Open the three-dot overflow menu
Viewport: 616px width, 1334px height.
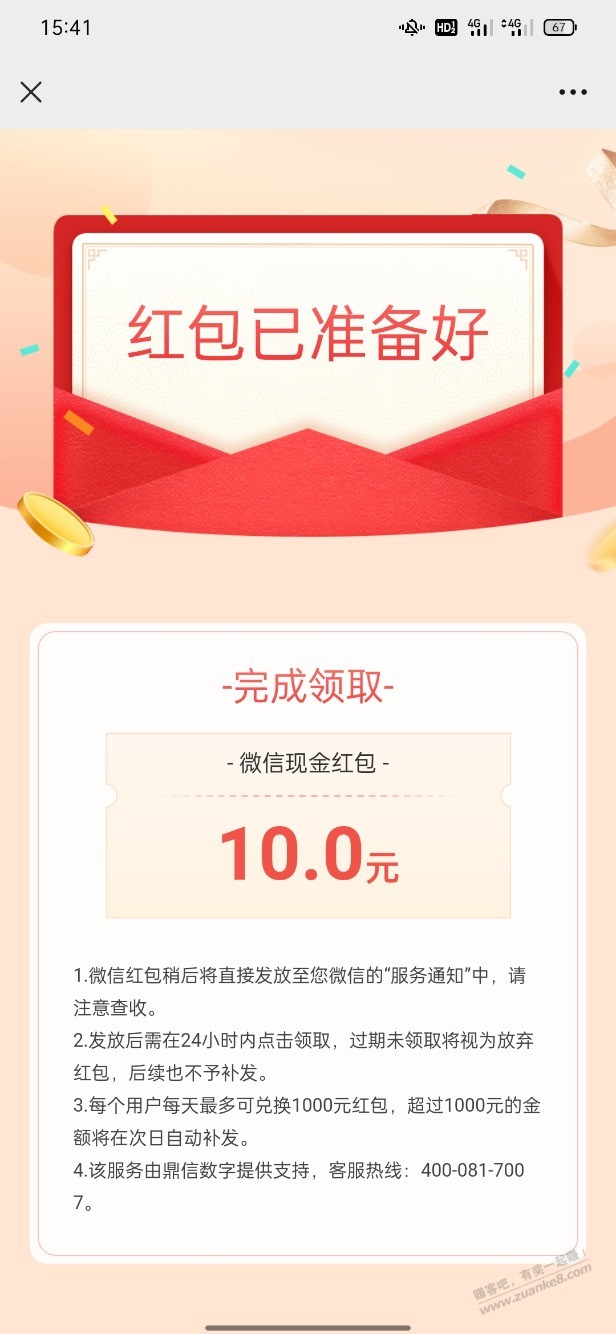(573, 92)
